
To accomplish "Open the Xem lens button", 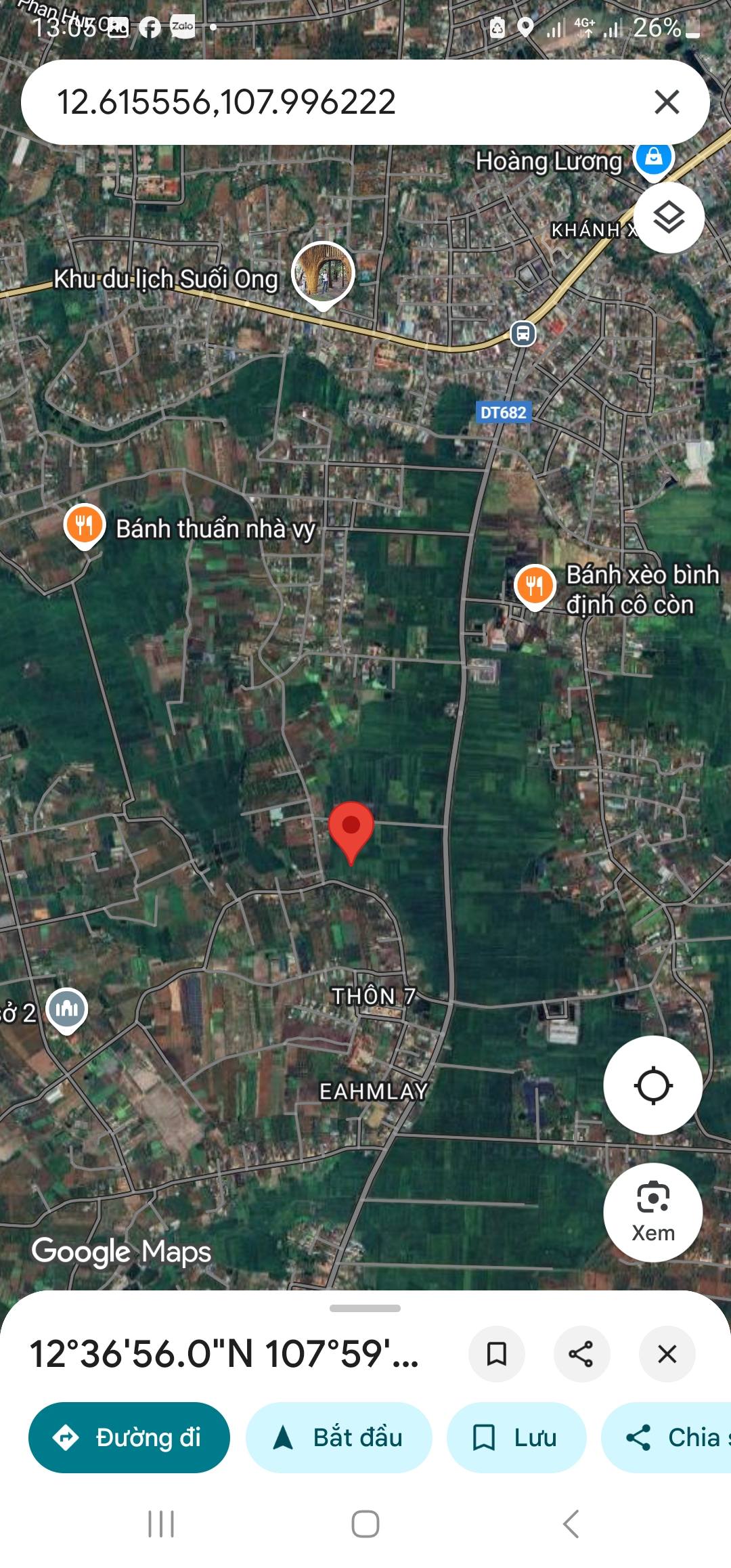I will [x=652, y=1213].
